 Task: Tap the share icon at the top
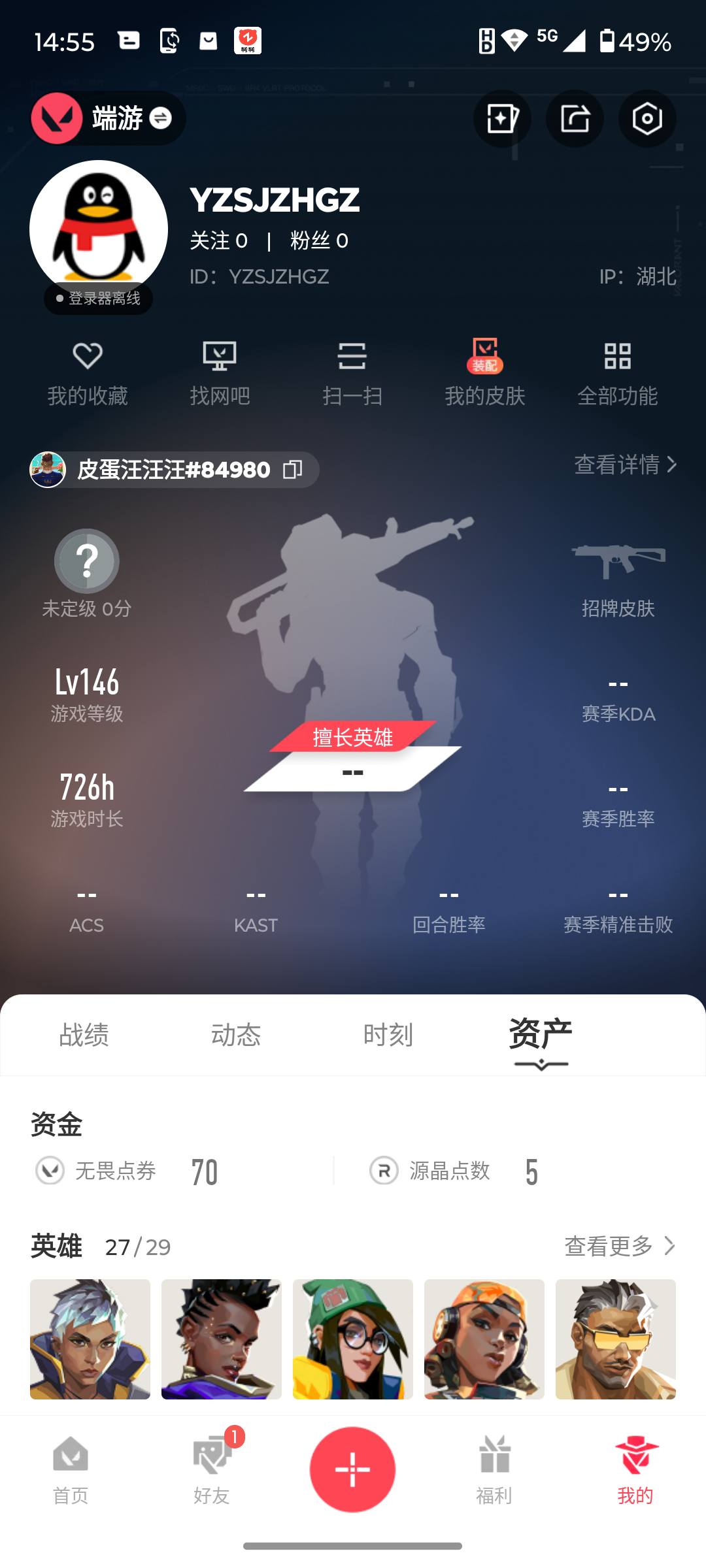[x=574, y=118]
